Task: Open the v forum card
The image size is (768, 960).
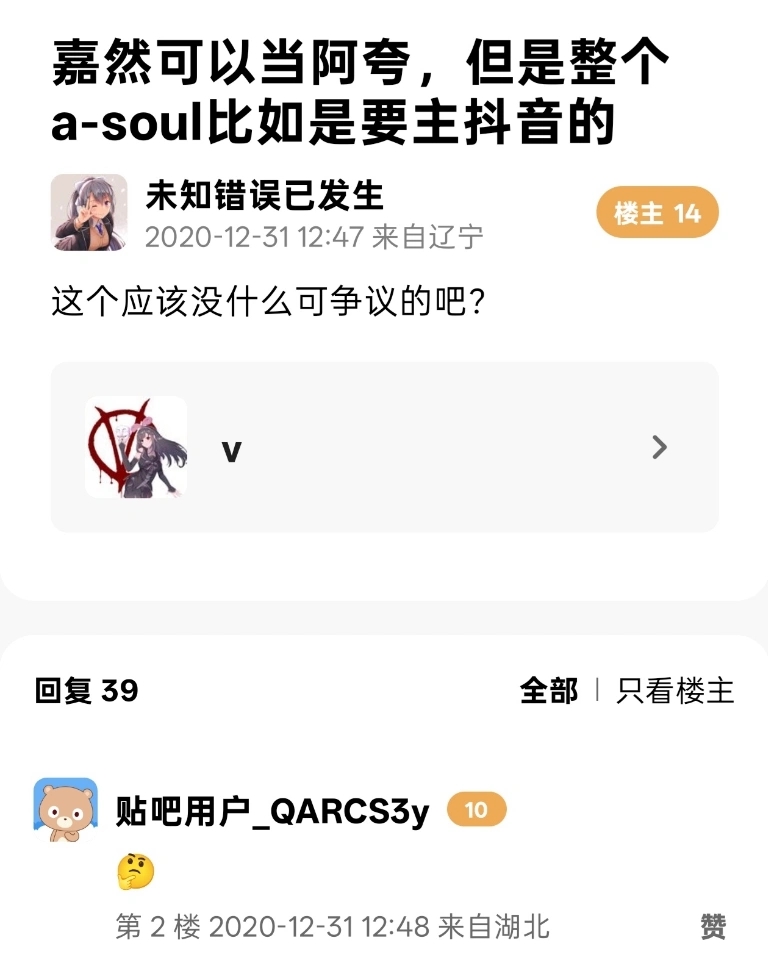Action: click(x=384, y=447)
